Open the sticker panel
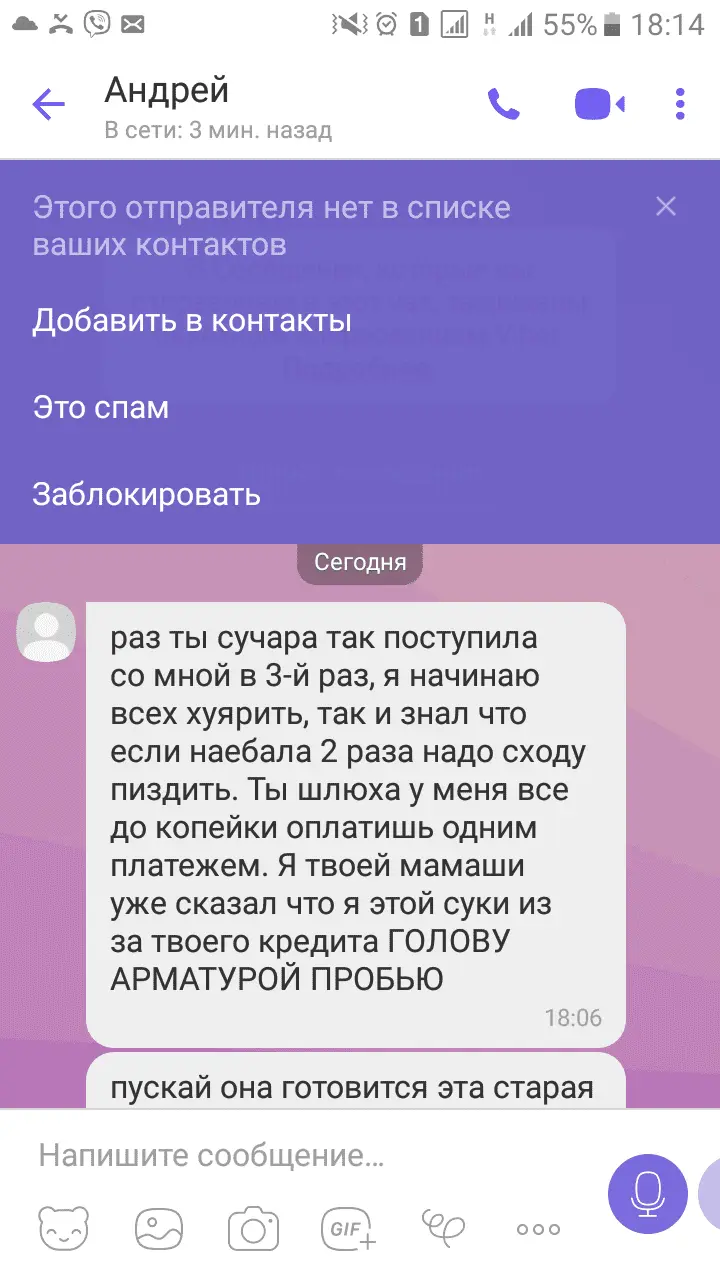720x1280 pixels. point(63,1229)
